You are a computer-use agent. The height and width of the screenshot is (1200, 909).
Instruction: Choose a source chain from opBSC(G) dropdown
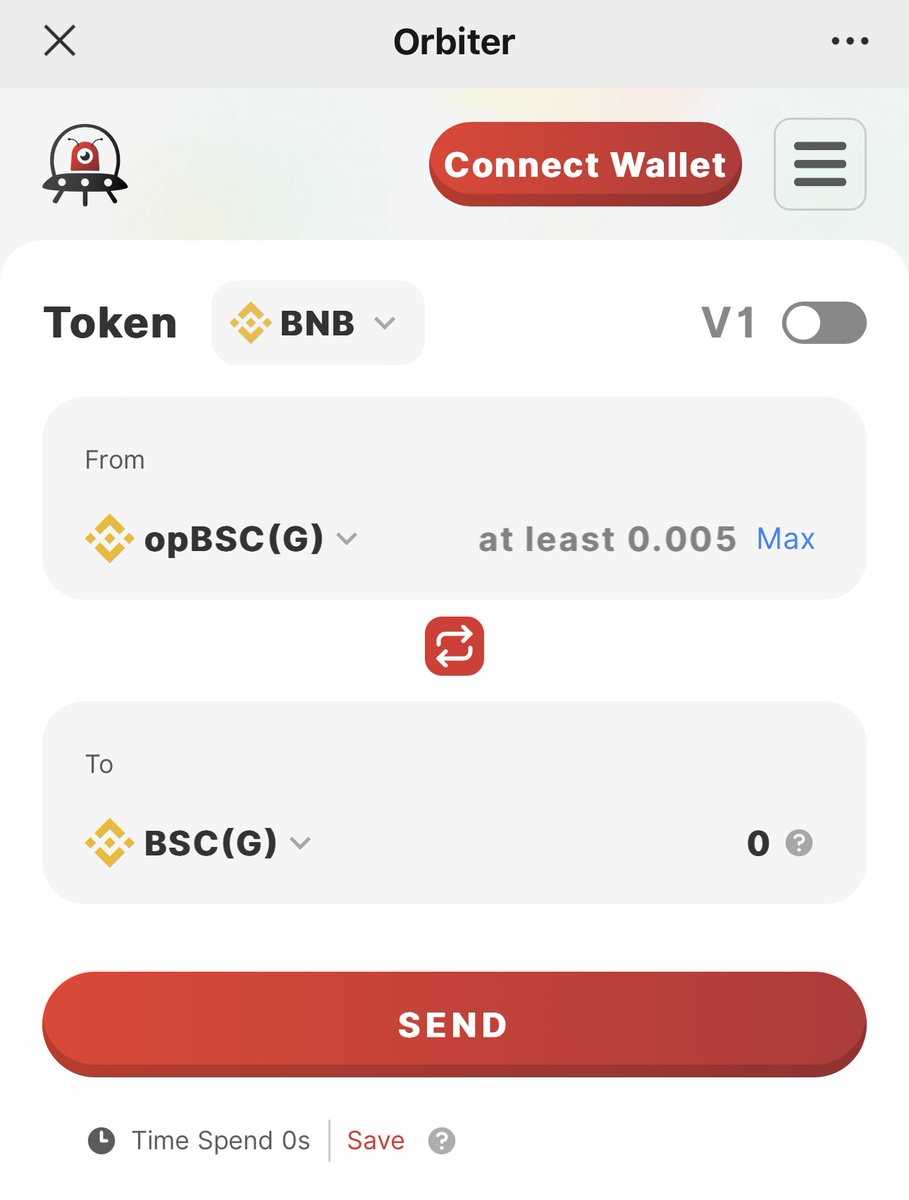coord(222,539)
